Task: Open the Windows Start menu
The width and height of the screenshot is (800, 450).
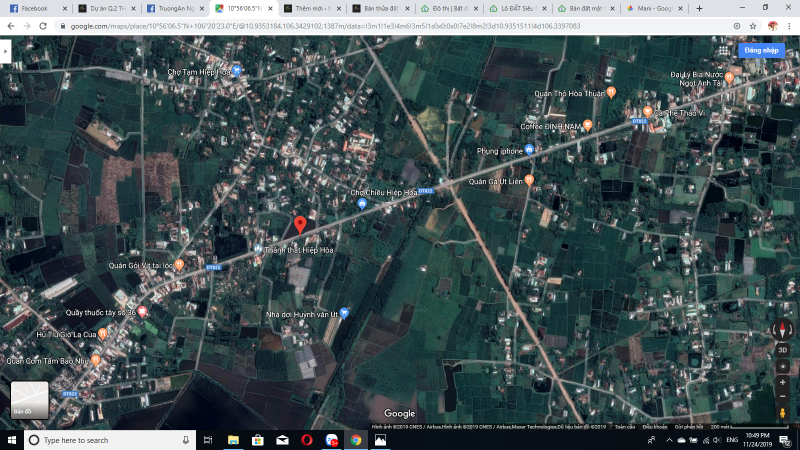Action: pos(10,440)
